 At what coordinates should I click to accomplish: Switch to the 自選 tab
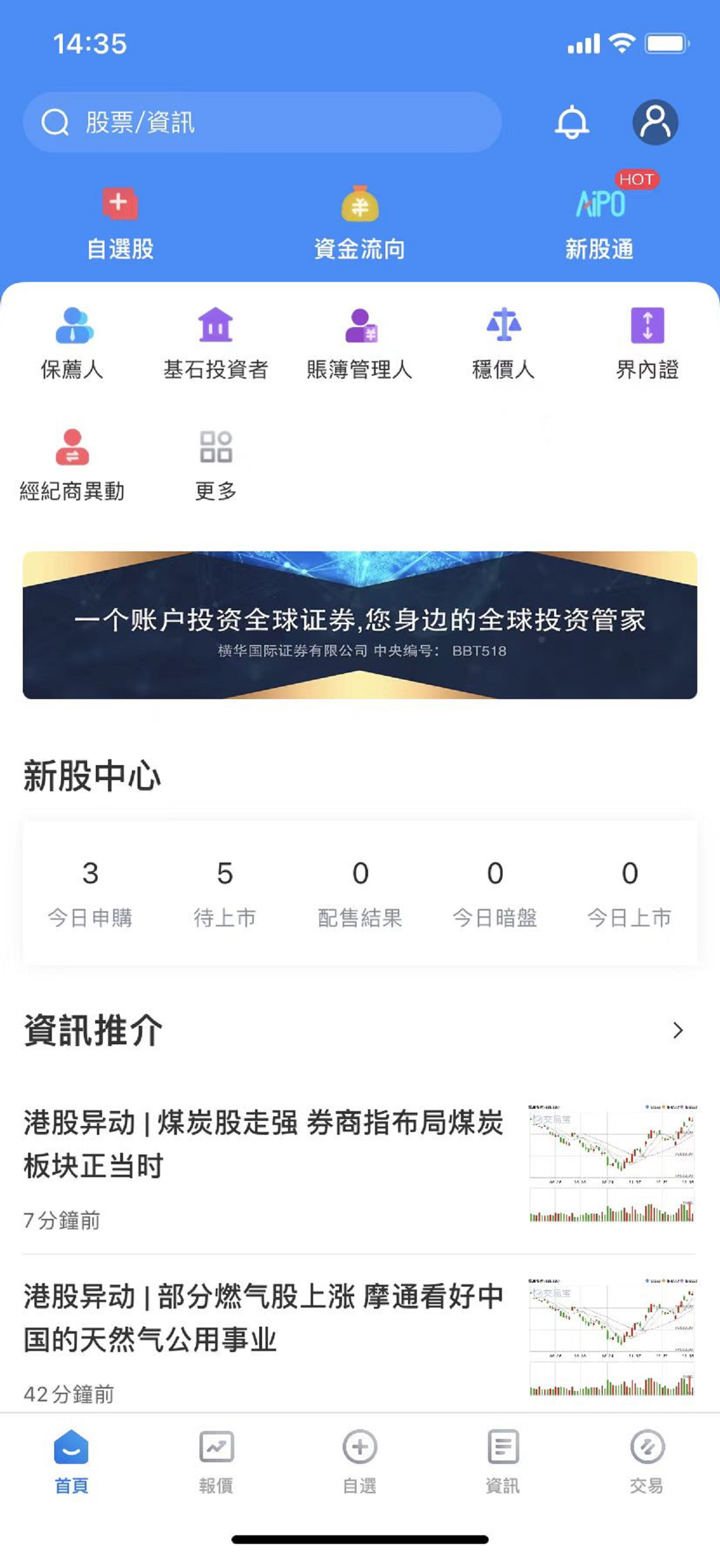click(360, 1461)
